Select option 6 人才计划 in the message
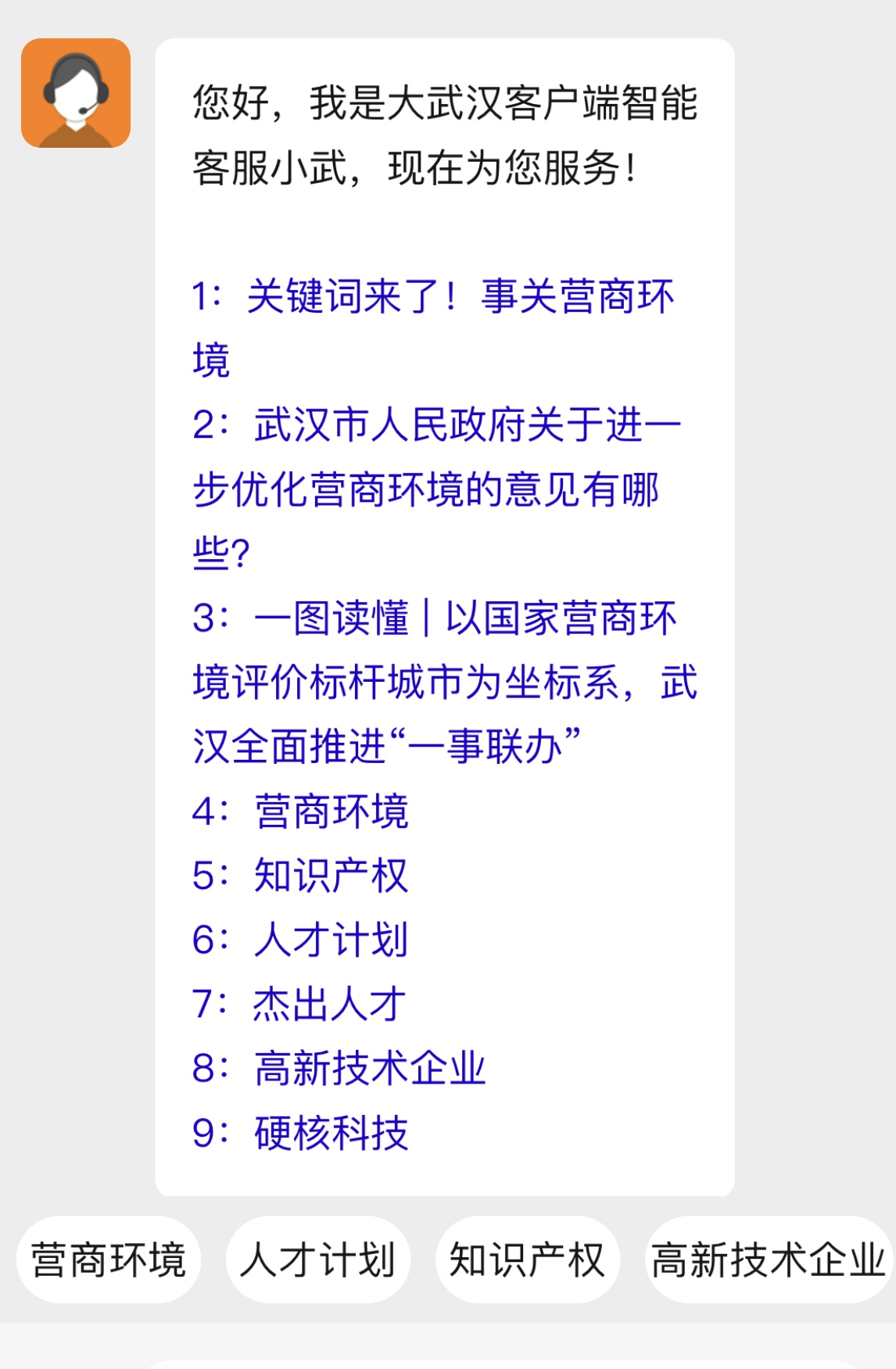 [300, 939]
